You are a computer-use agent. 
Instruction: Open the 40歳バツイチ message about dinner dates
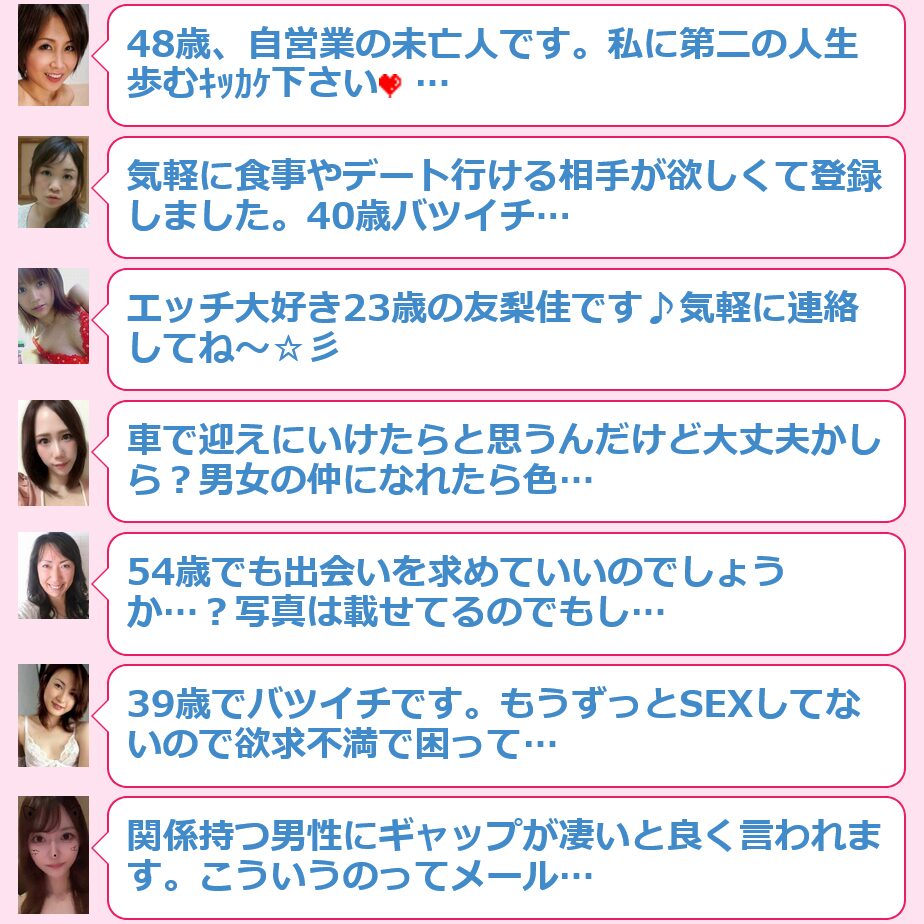pos(505,197)
